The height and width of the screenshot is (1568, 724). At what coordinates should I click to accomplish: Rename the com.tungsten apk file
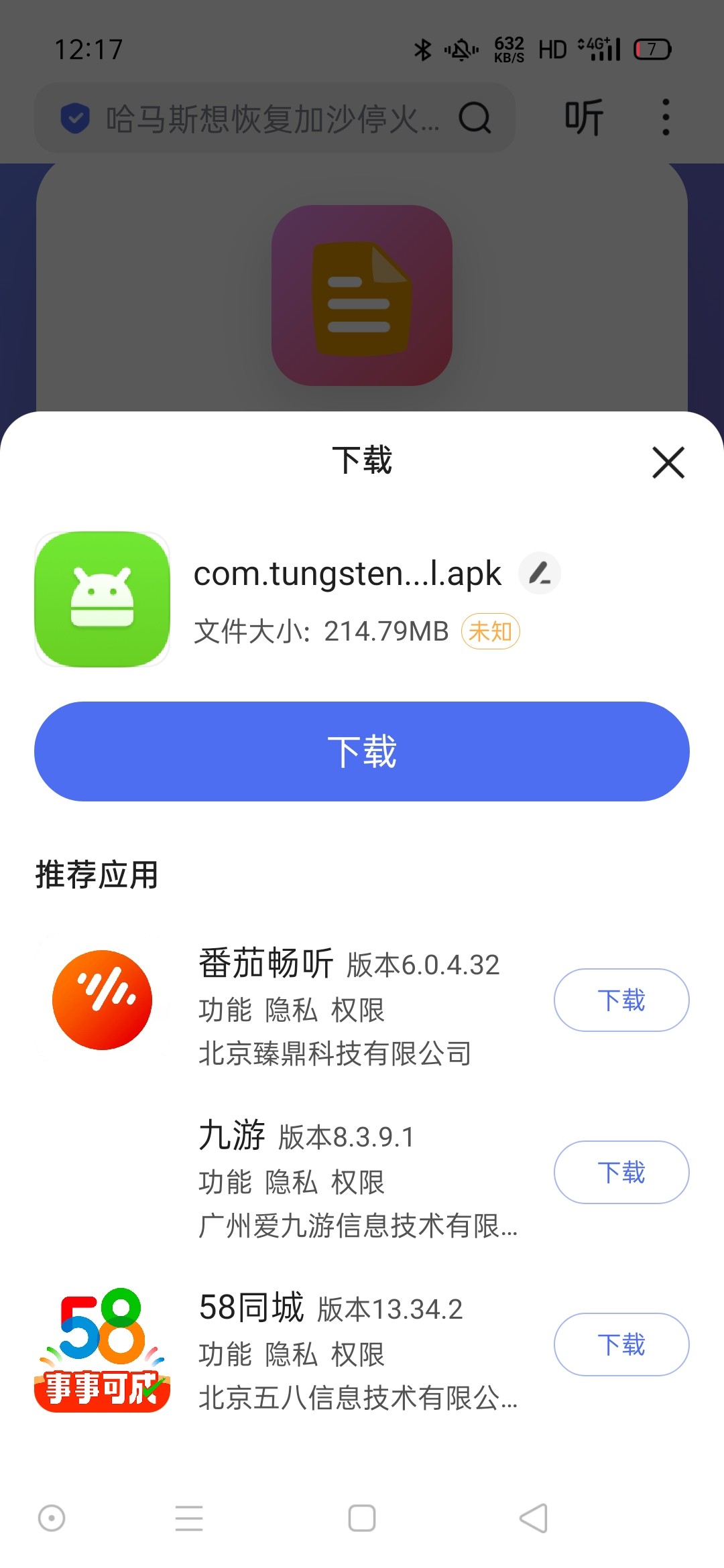click(540, 574)
